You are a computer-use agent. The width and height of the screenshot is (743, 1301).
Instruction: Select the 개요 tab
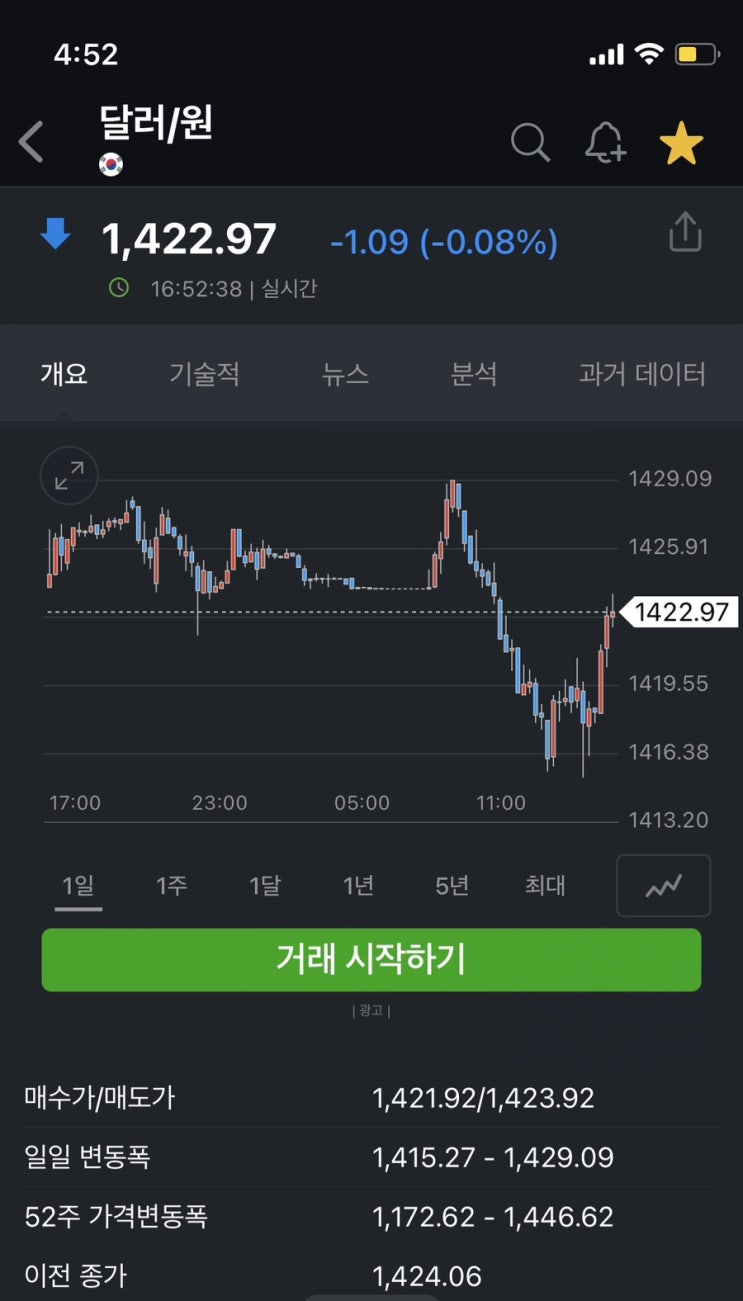point(64,374)
